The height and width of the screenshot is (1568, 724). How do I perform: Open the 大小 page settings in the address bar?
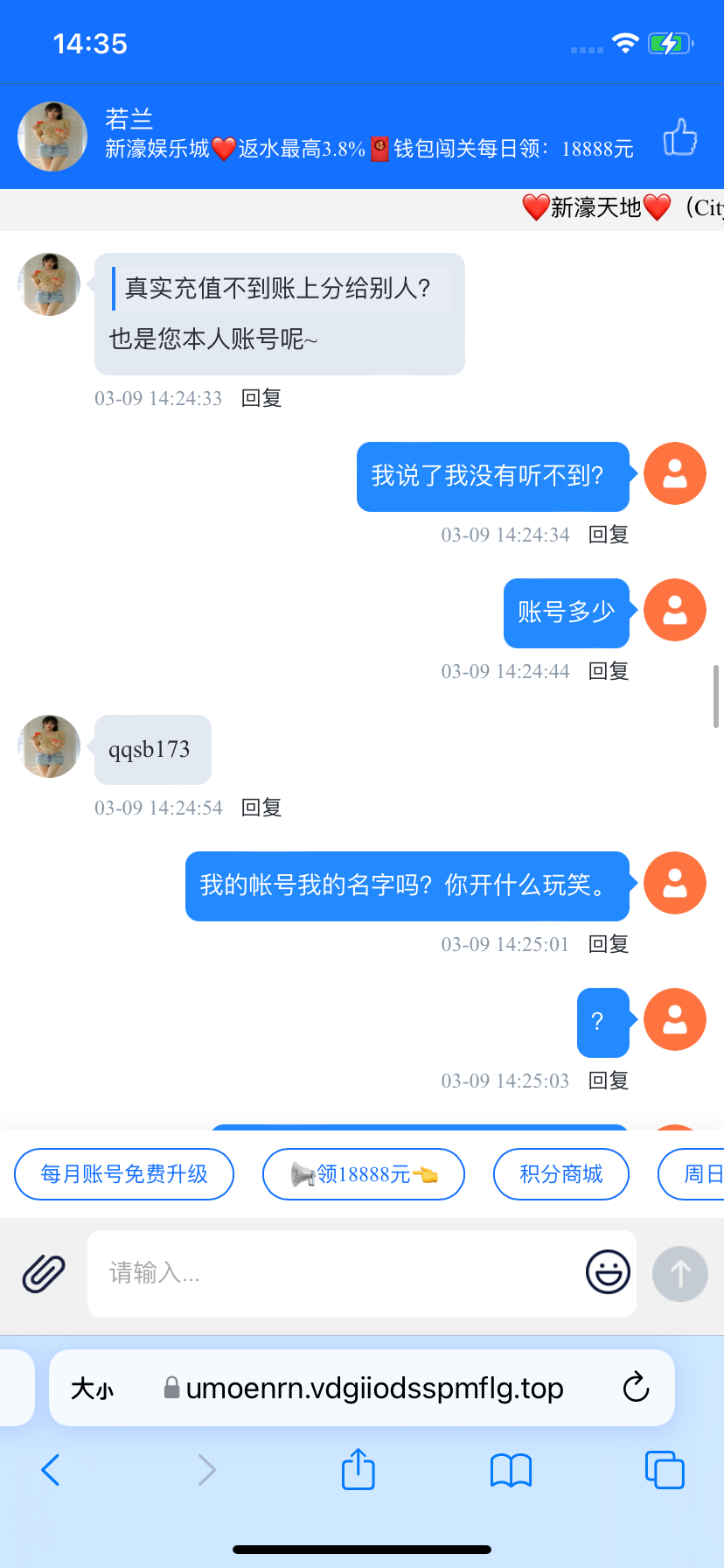click(x=93, y=1389)
